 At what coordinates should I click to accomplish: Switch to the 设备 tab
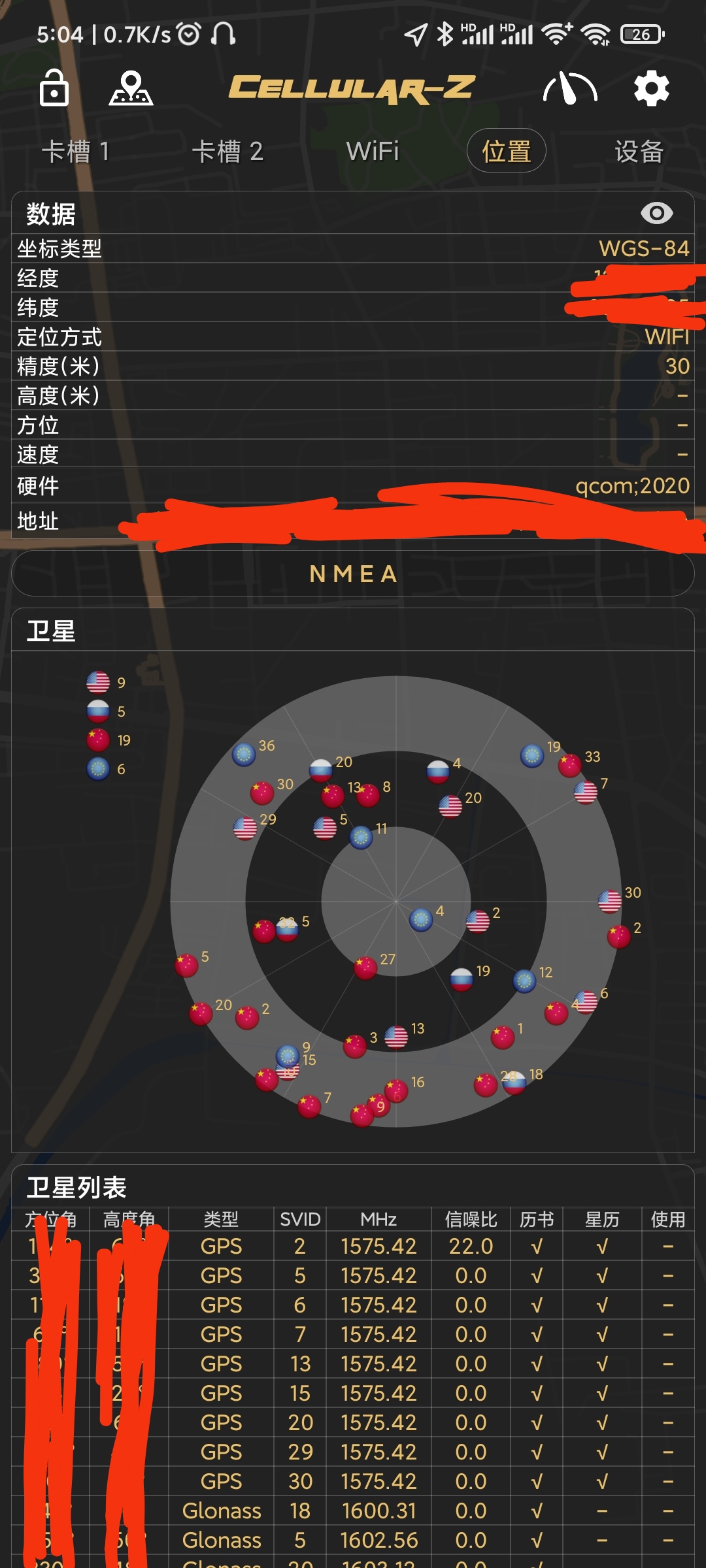point(639,152)
